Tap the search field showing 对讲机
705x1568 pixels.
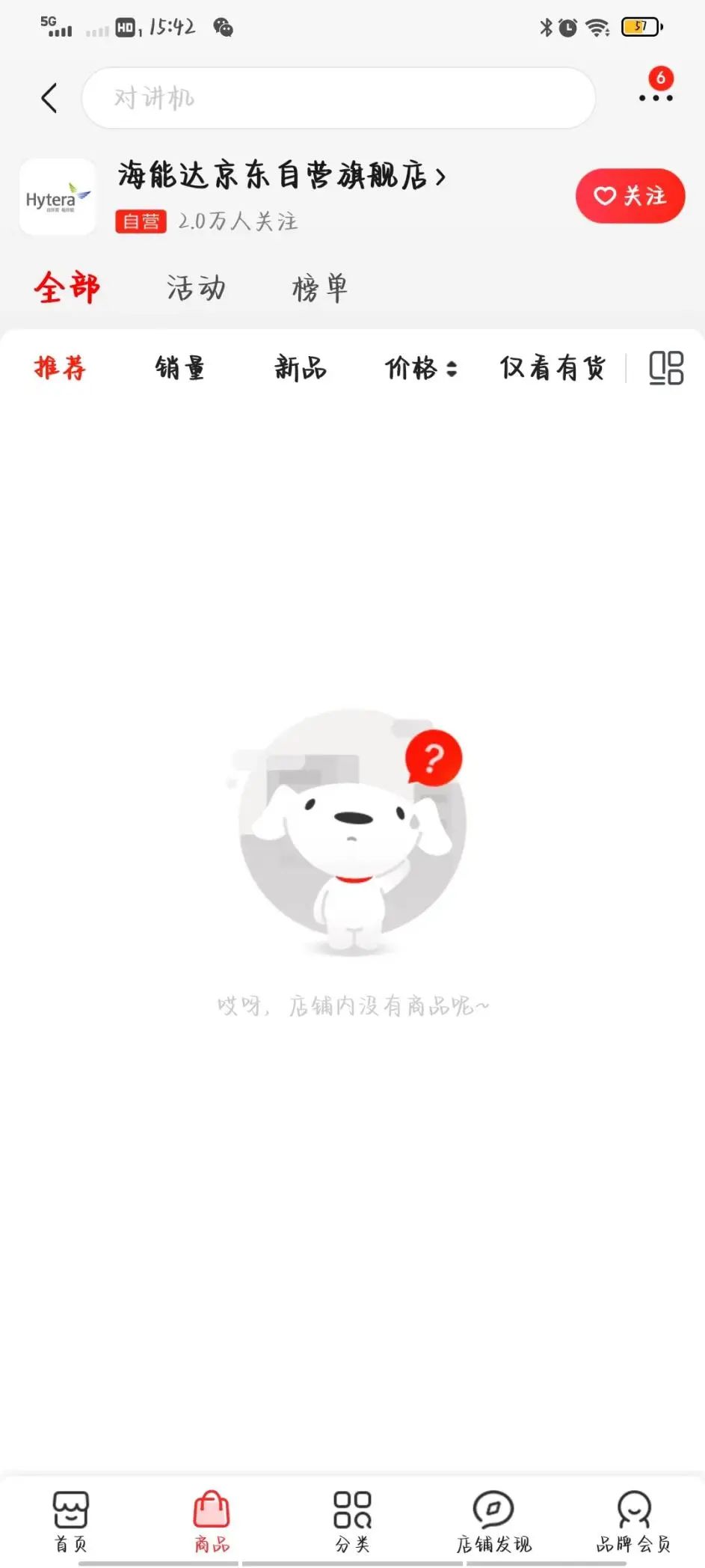[x=338, y=98]
